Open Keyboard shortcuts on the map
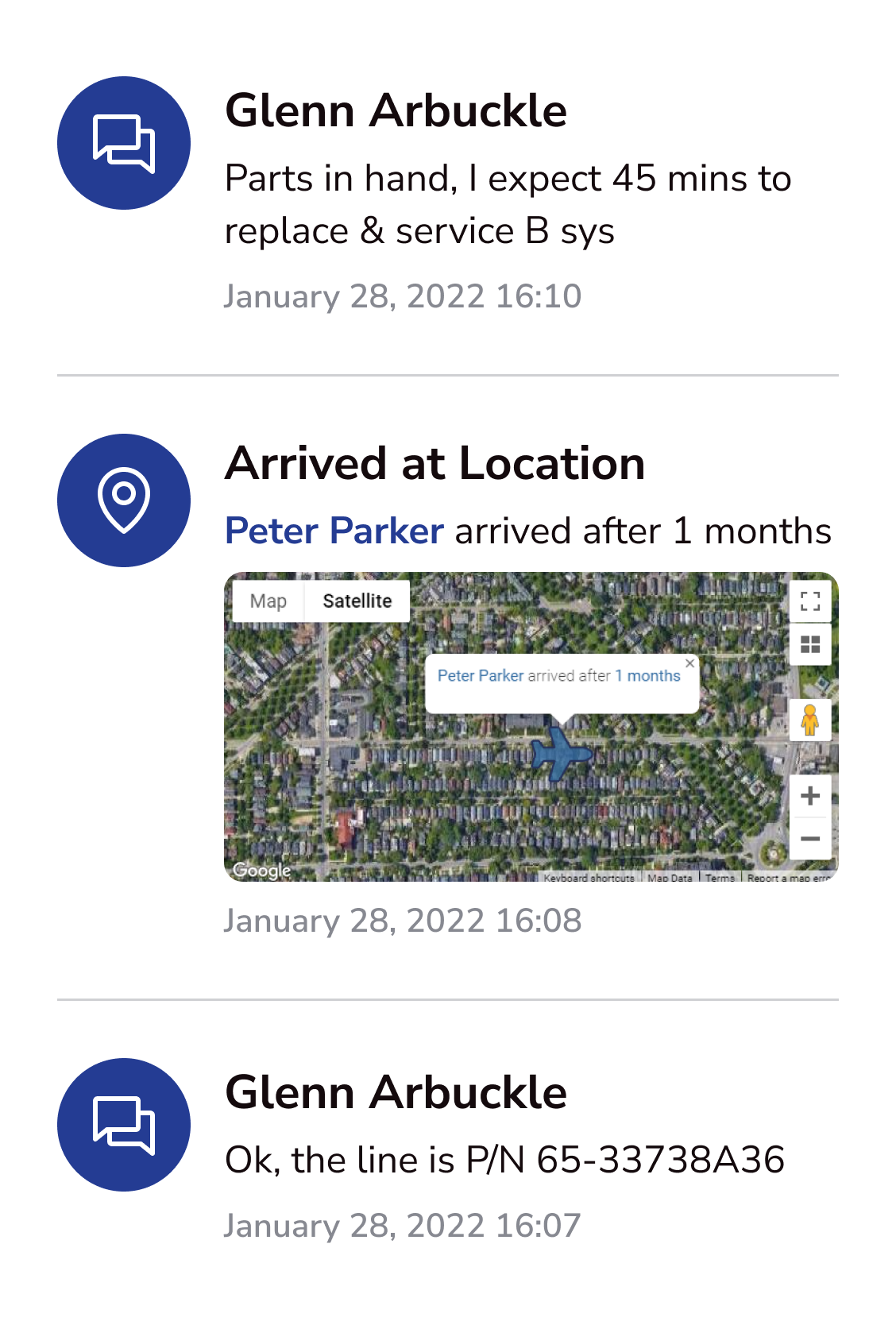Screen dimensions: 896x1325 pyautogui.click(x=589, y=877)
